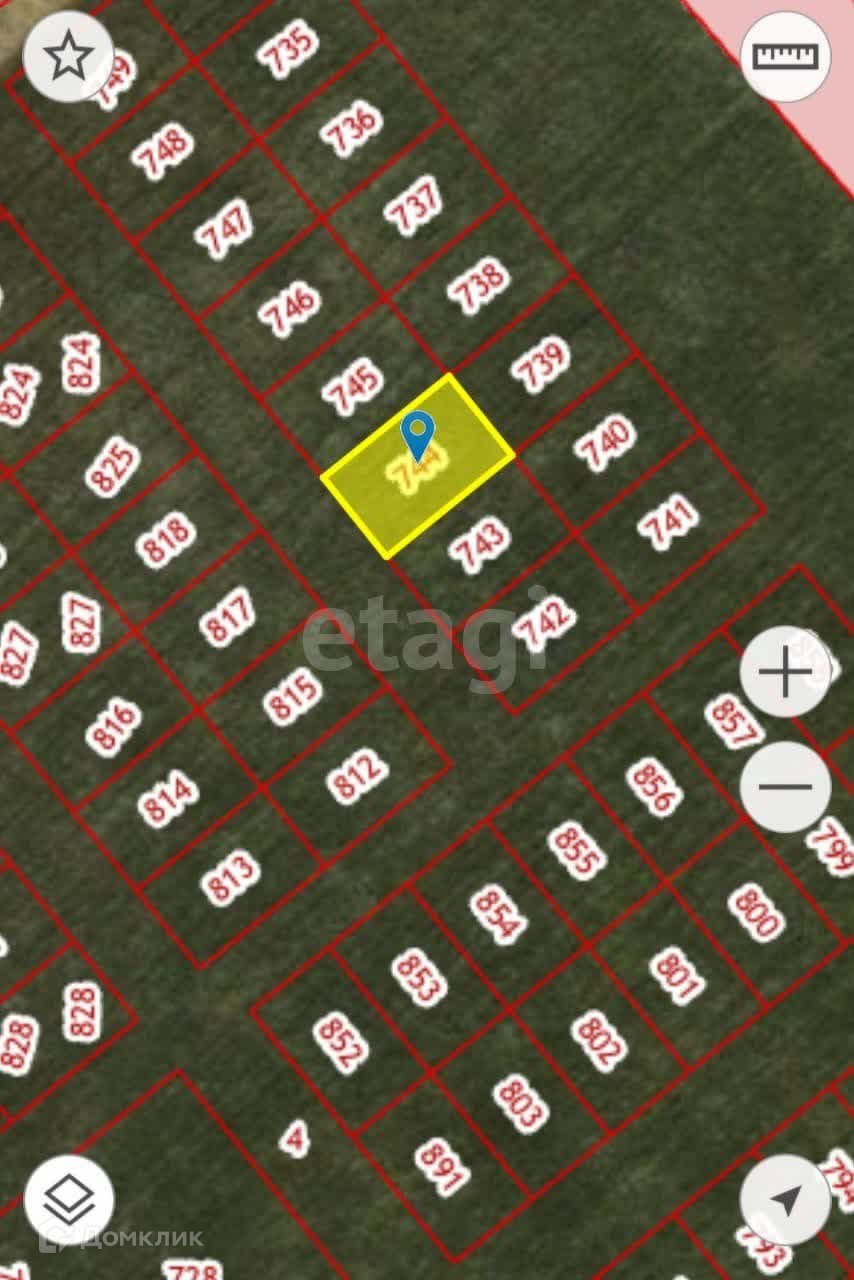The image size is (854, 1280).
Task: Open the ruler measurement tool
Action: pyautogui.click(x=785, y=57)
